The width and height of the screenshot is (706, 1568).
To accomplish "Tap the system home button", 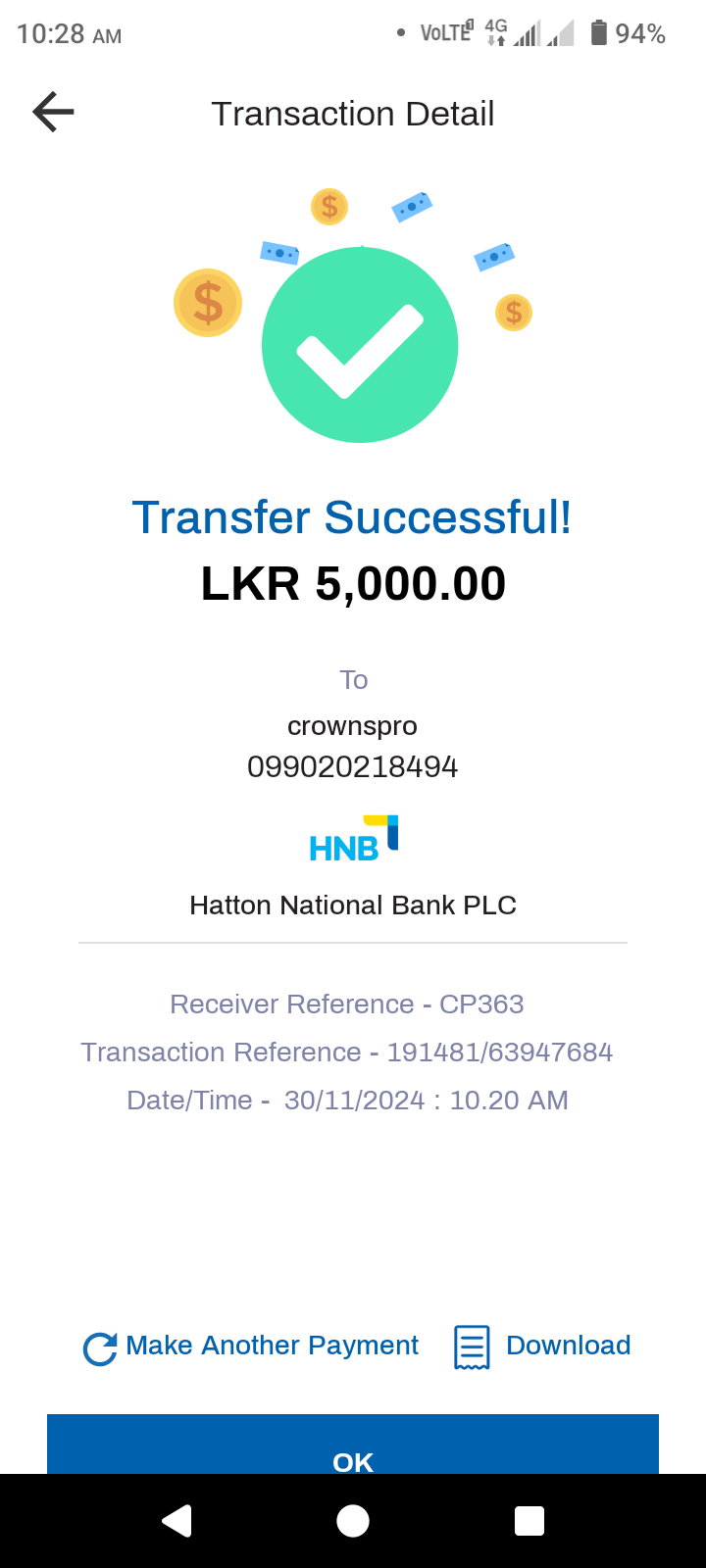I will click(353, 1521).
